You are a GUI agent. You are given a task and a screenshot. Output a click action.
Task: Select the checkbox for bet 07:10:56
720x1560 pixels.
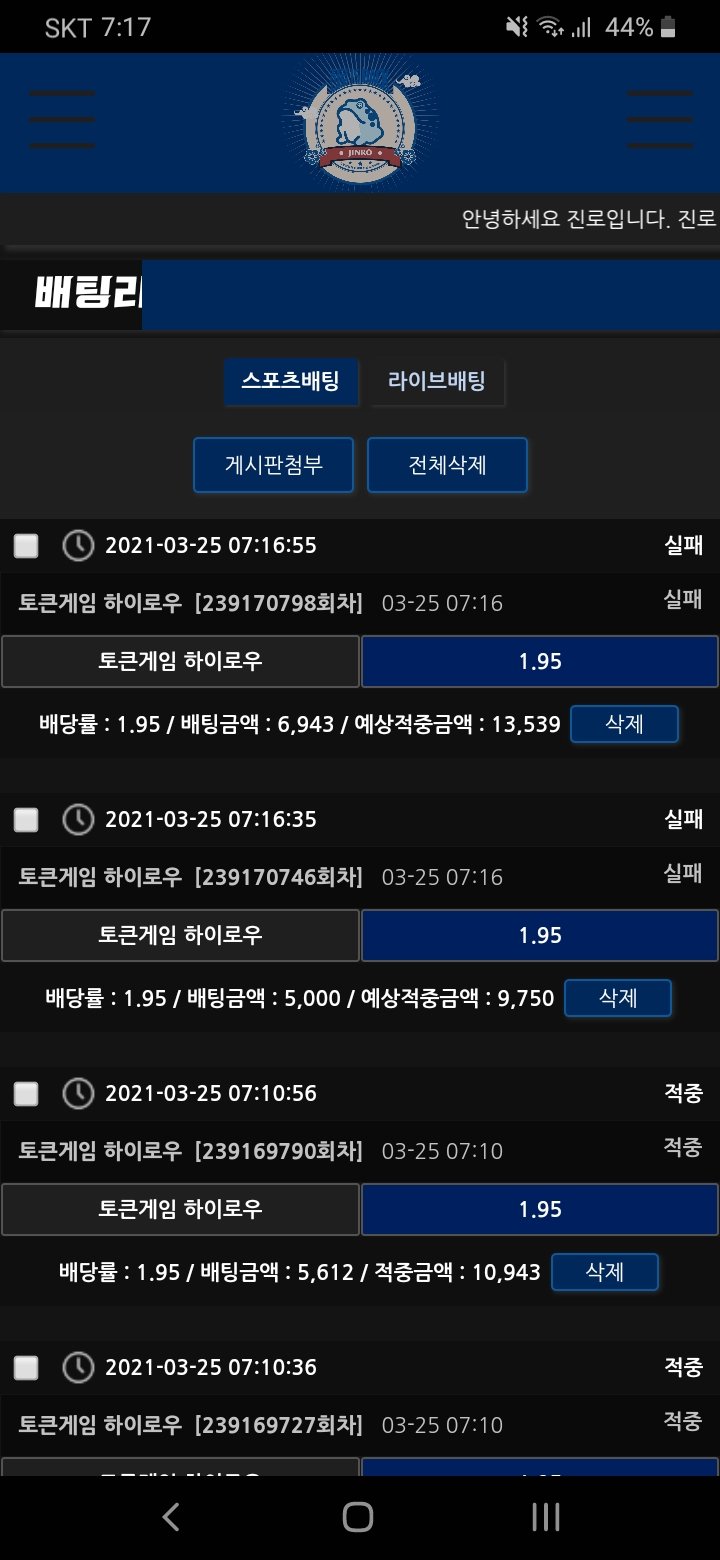click(x=26, y=1094)
